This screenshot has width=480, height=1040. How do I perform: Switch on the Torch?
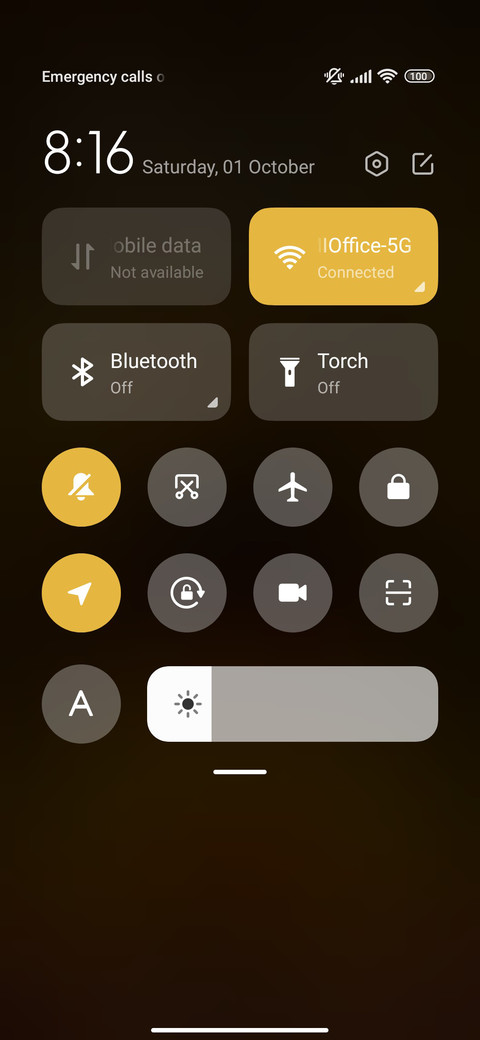point(343,372)
